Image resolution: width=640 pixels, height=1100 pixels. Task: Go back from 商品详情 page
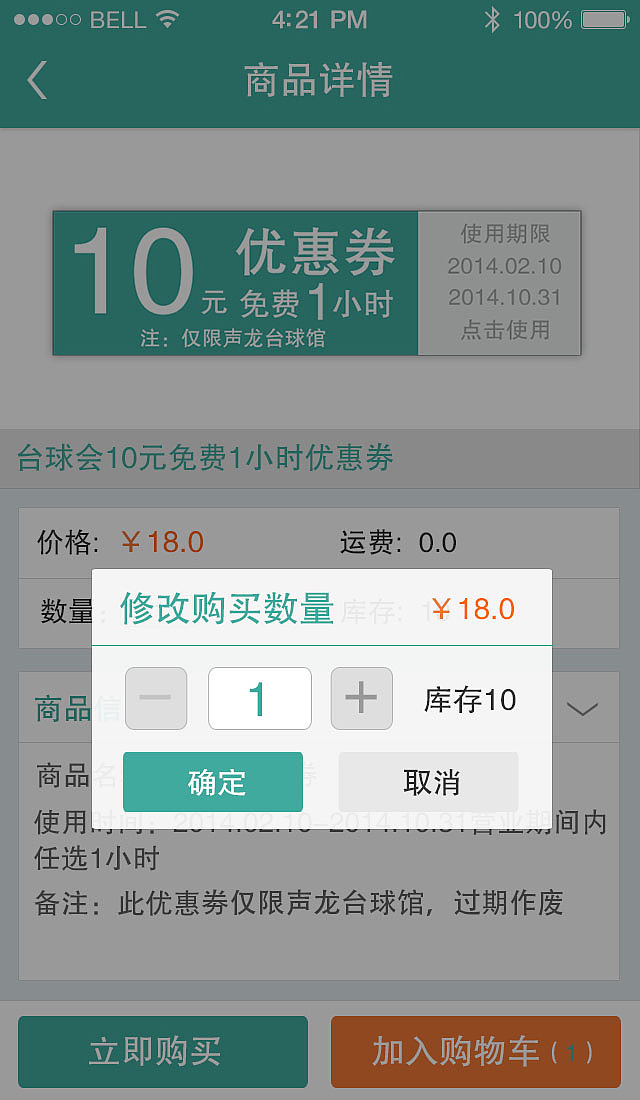coord(37,80)
